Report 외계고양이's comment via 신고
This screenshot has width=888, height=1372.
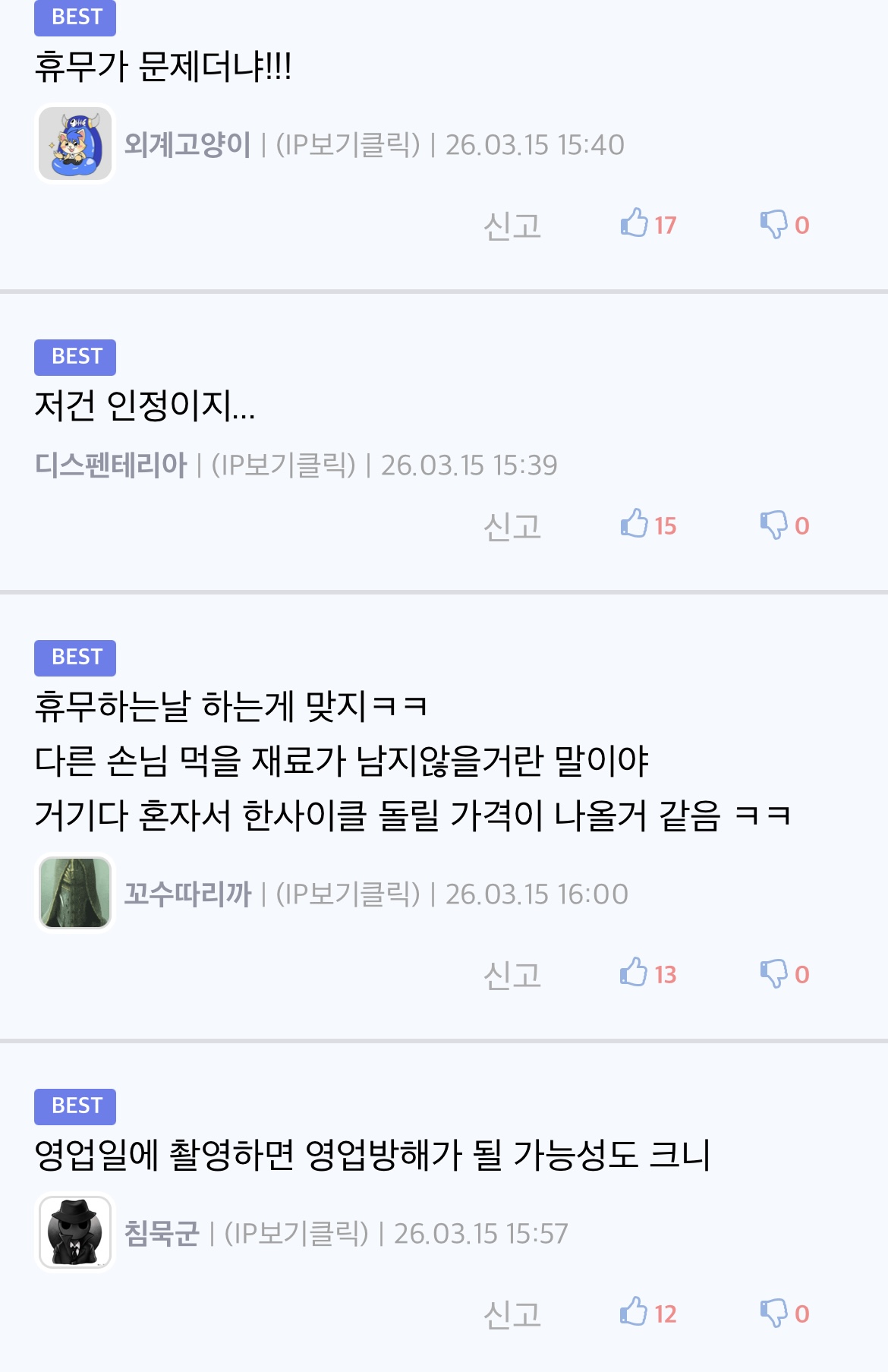point(512,226)
